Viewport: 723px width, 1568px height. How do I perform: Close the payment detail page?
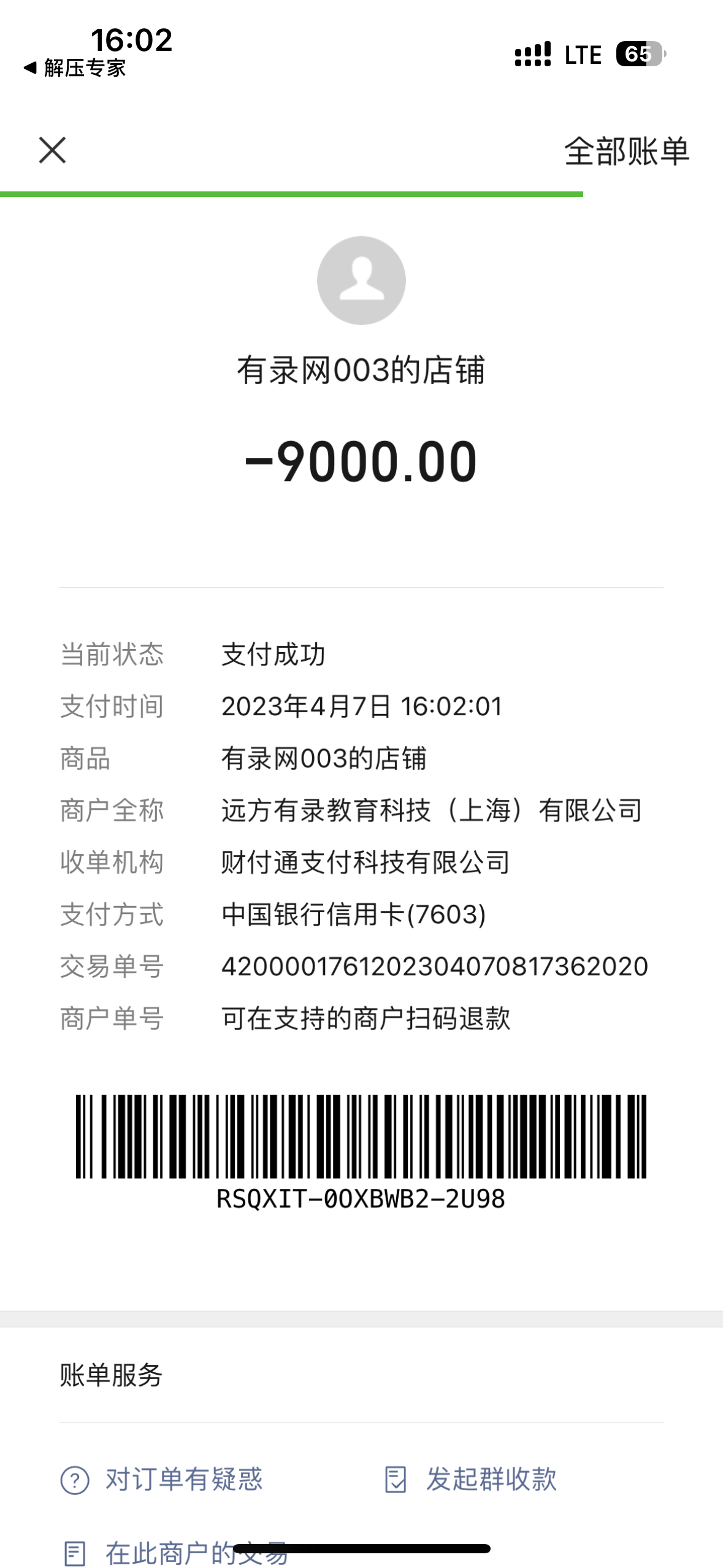click(x=52, y=150)
